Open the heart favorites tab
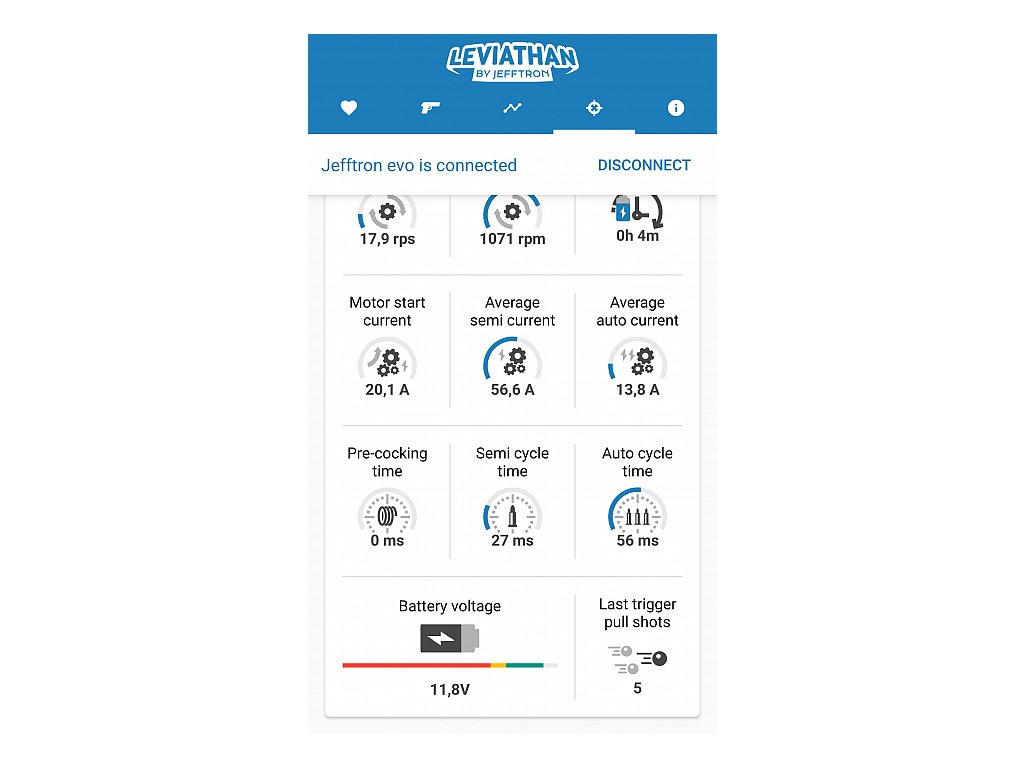The height and width of the screenshot is (768, 1024). (x=349, y=108)
